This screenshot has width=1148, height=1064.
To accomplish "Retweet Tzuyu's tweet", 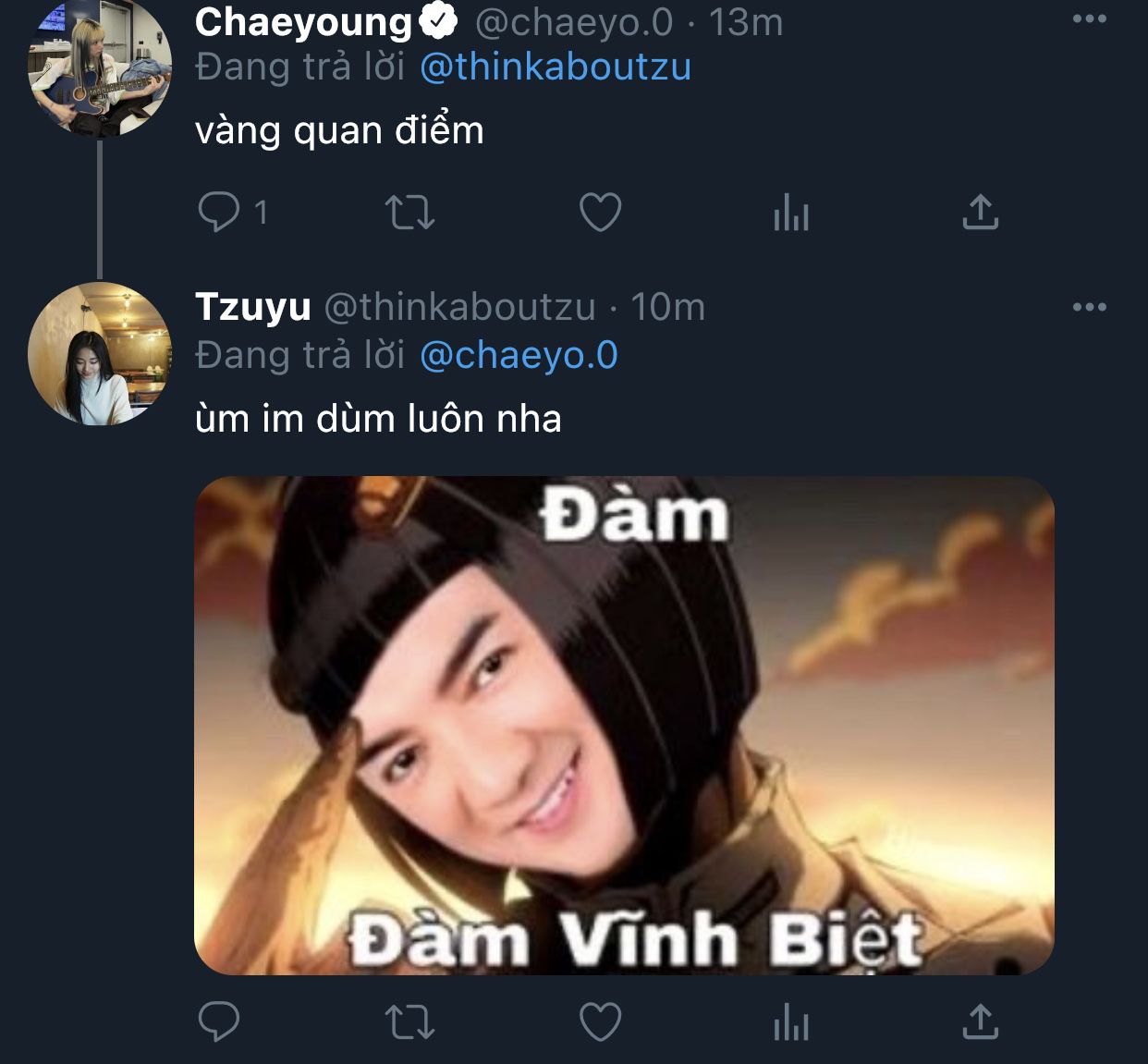I will 409,1022.
